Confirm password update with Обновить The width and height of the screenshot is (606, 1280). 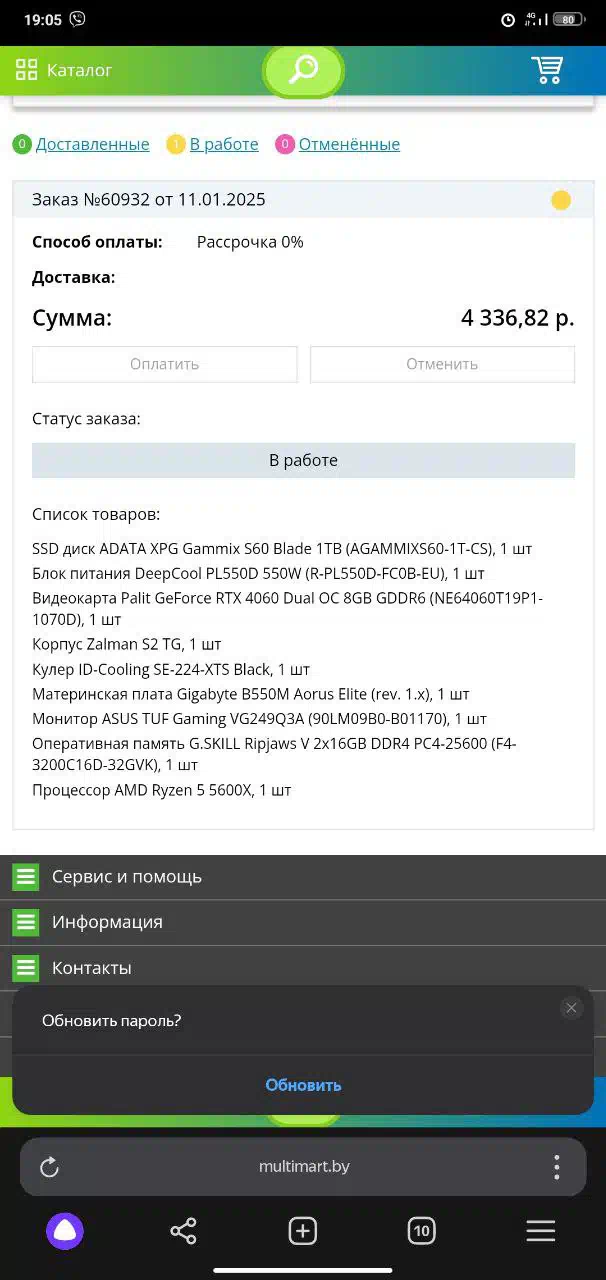click(x=303, y=1085)
